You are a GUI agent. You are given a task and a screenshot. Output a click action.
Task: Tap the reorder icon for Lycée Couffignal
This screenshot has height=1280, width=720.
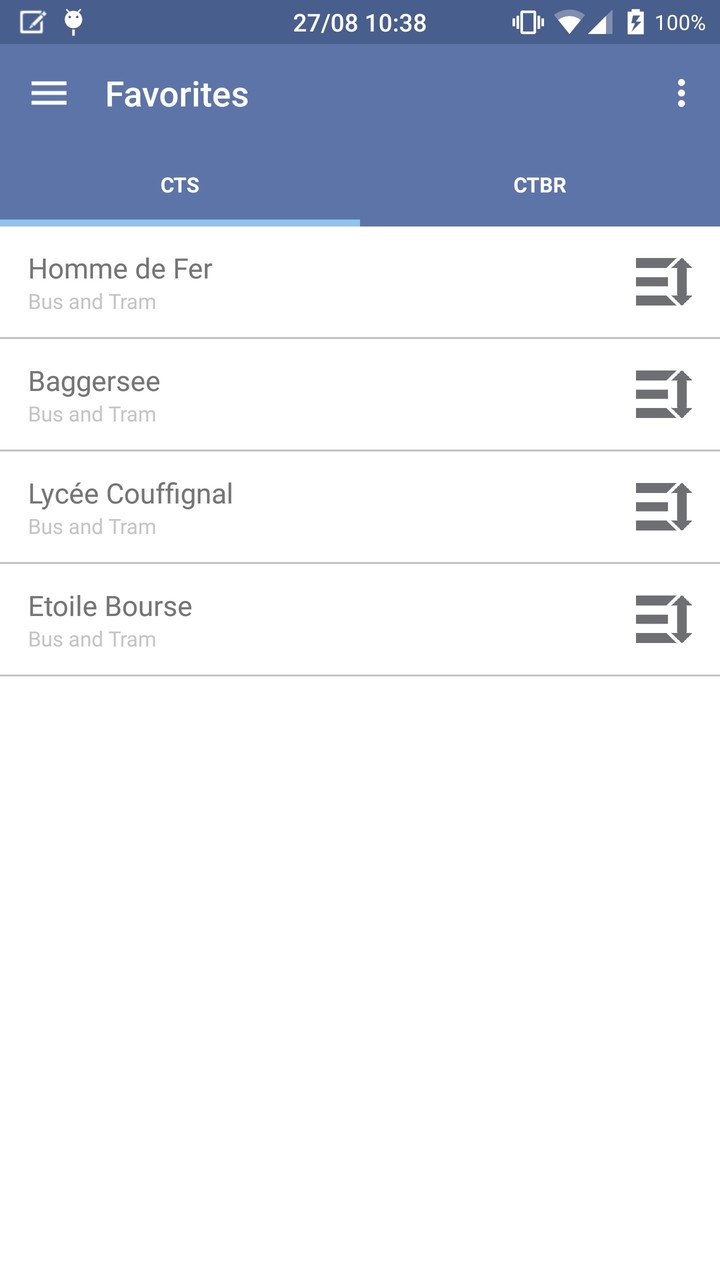663,507
